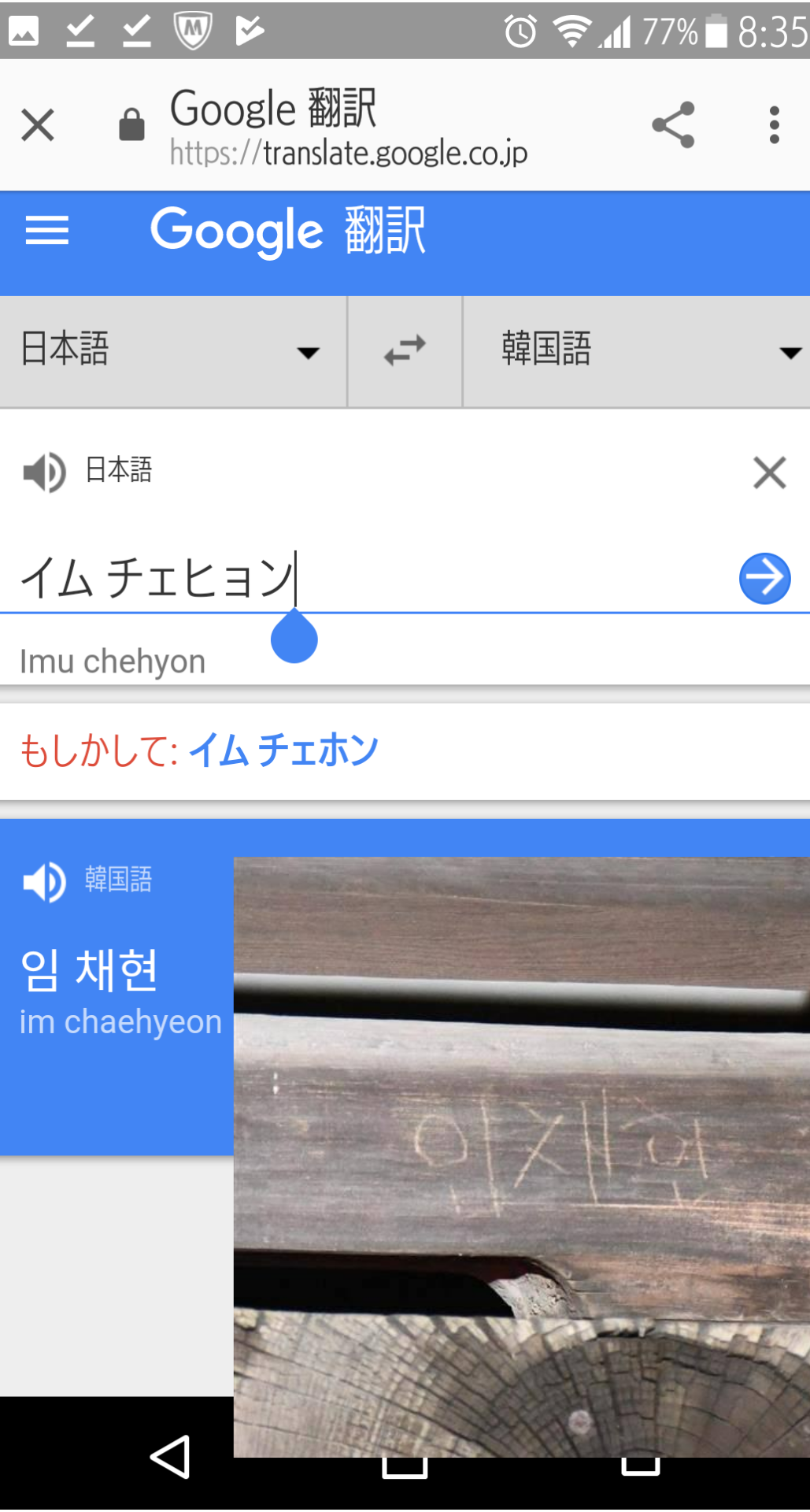Close the Google 翻訳 browser tab

pyautogui.click(x=38, y=125)
